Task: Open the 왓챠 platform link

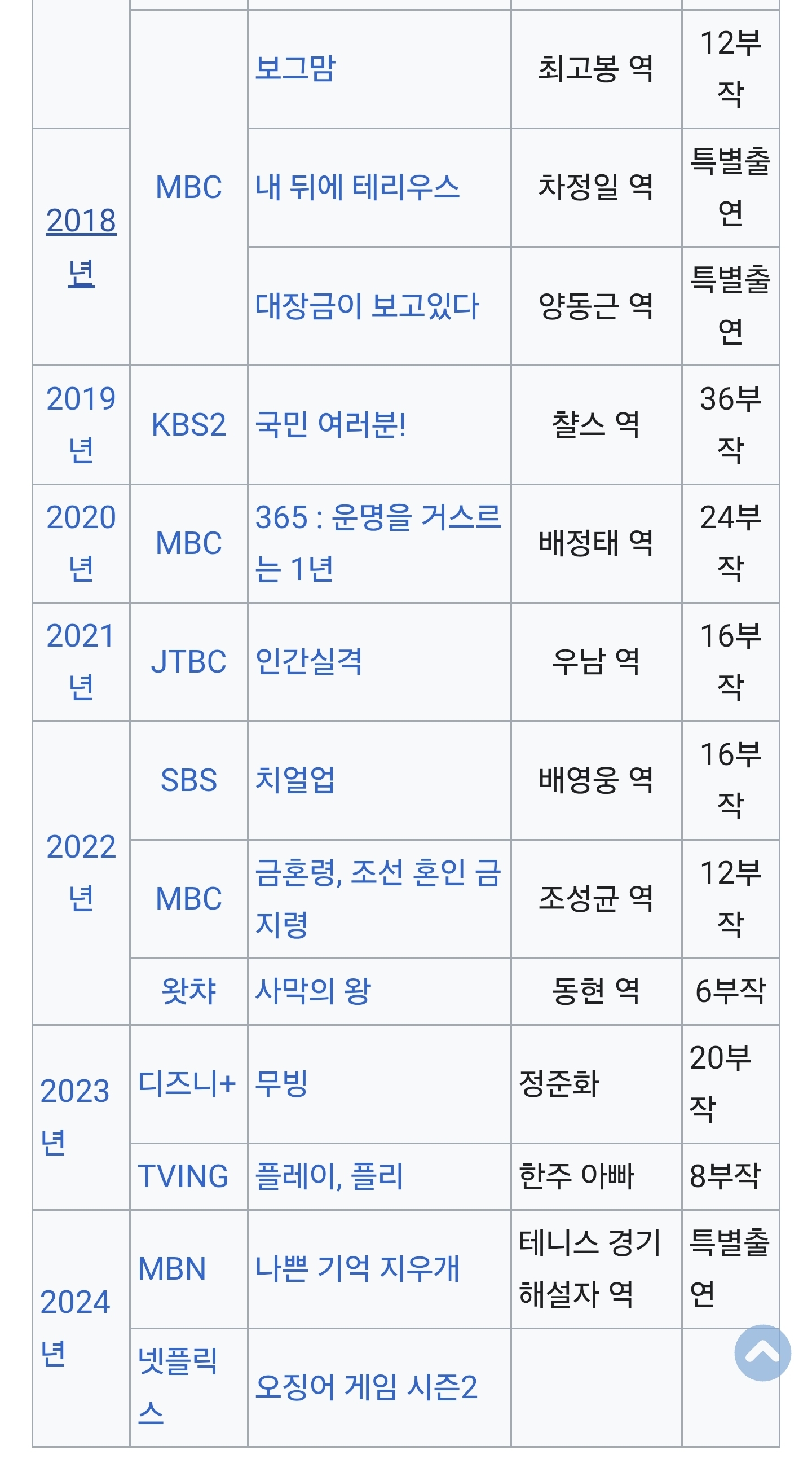Action: click(188, 991)
